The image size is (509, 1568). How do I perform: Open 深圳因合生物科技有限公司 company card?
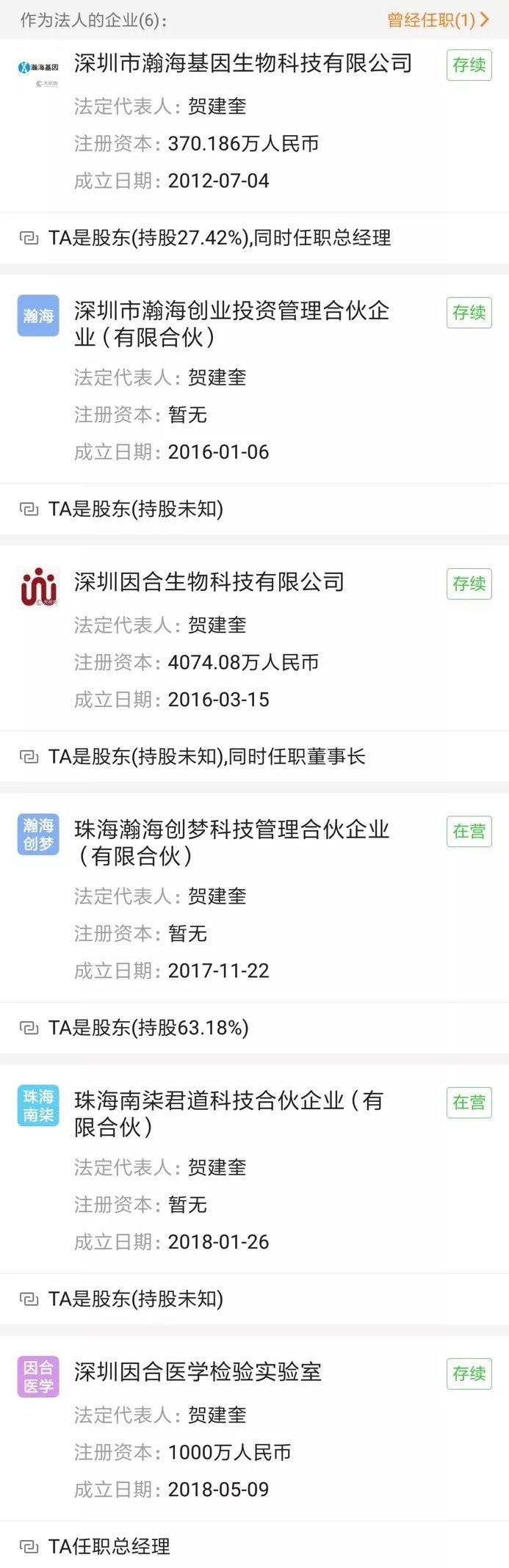pyautogui.click(x=209, y=582)
